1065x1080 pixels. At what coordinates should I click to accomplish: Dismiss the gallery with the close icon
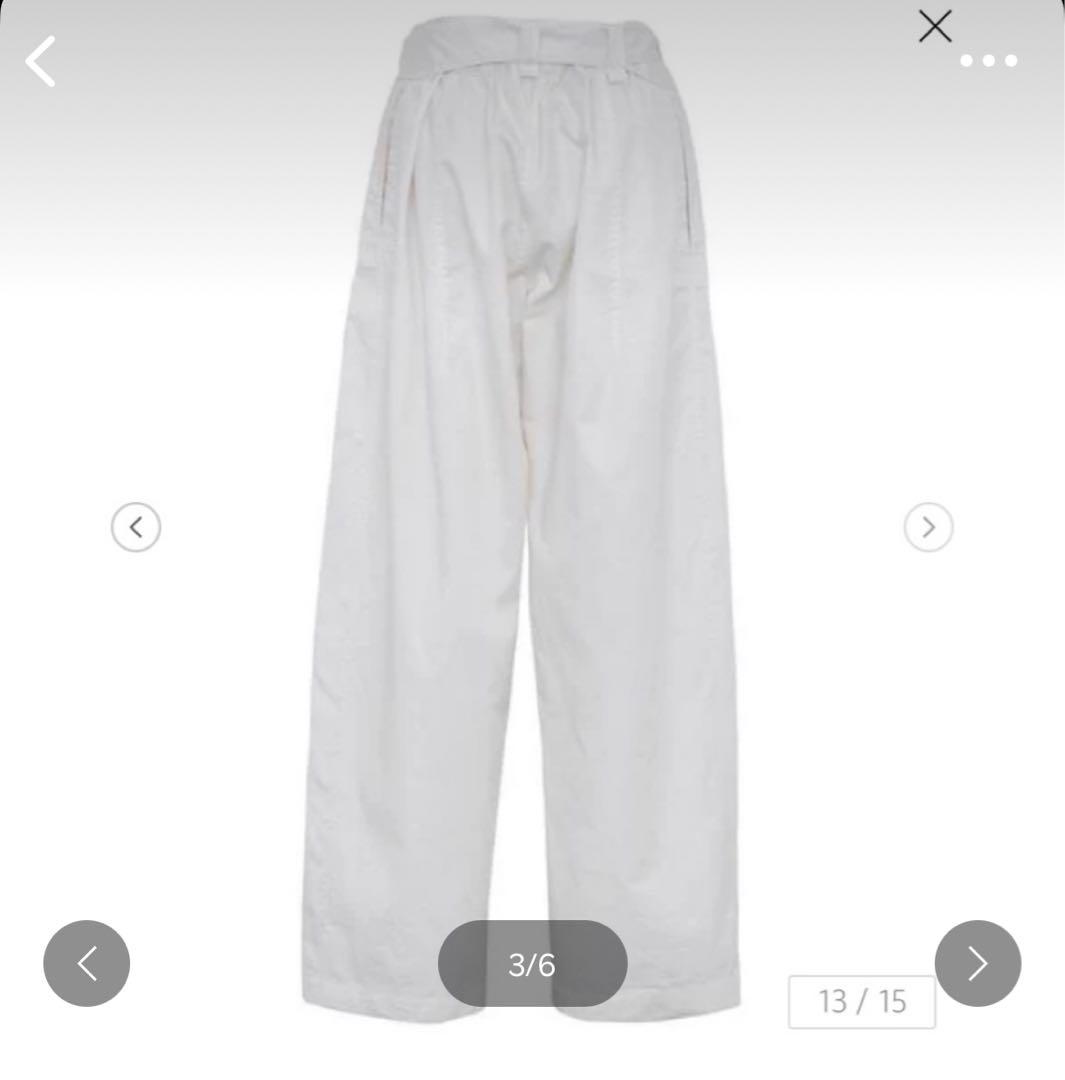[x=934, y=27]
